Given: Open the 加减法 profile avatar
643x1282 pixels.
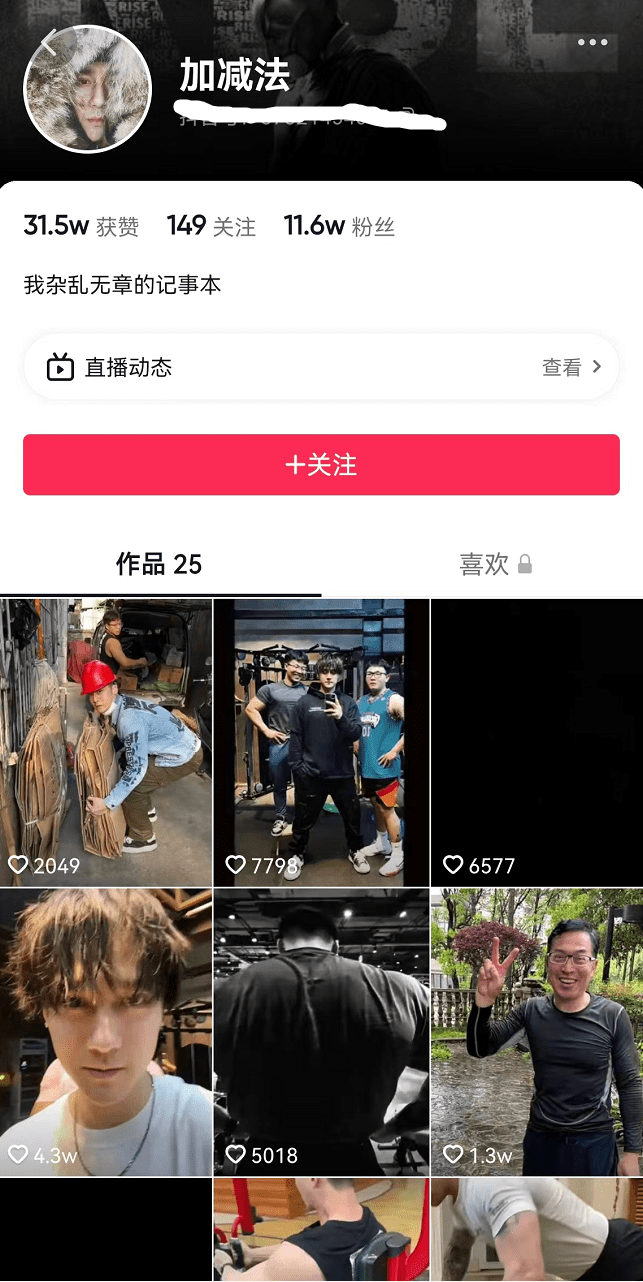Looking at the screenshot, I should tap(88, 90).
